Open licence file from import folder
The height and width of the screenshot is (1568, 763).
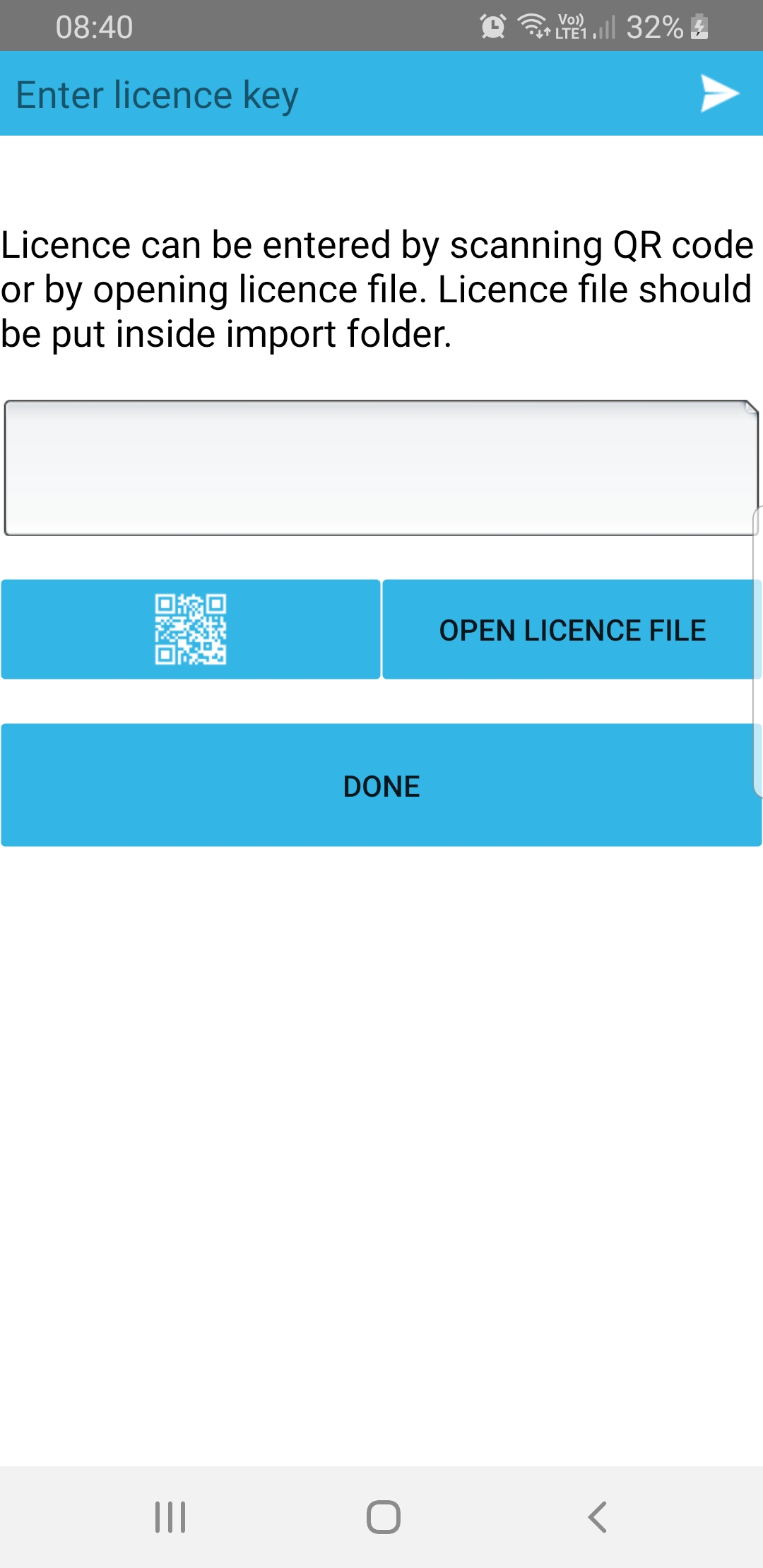571,629
